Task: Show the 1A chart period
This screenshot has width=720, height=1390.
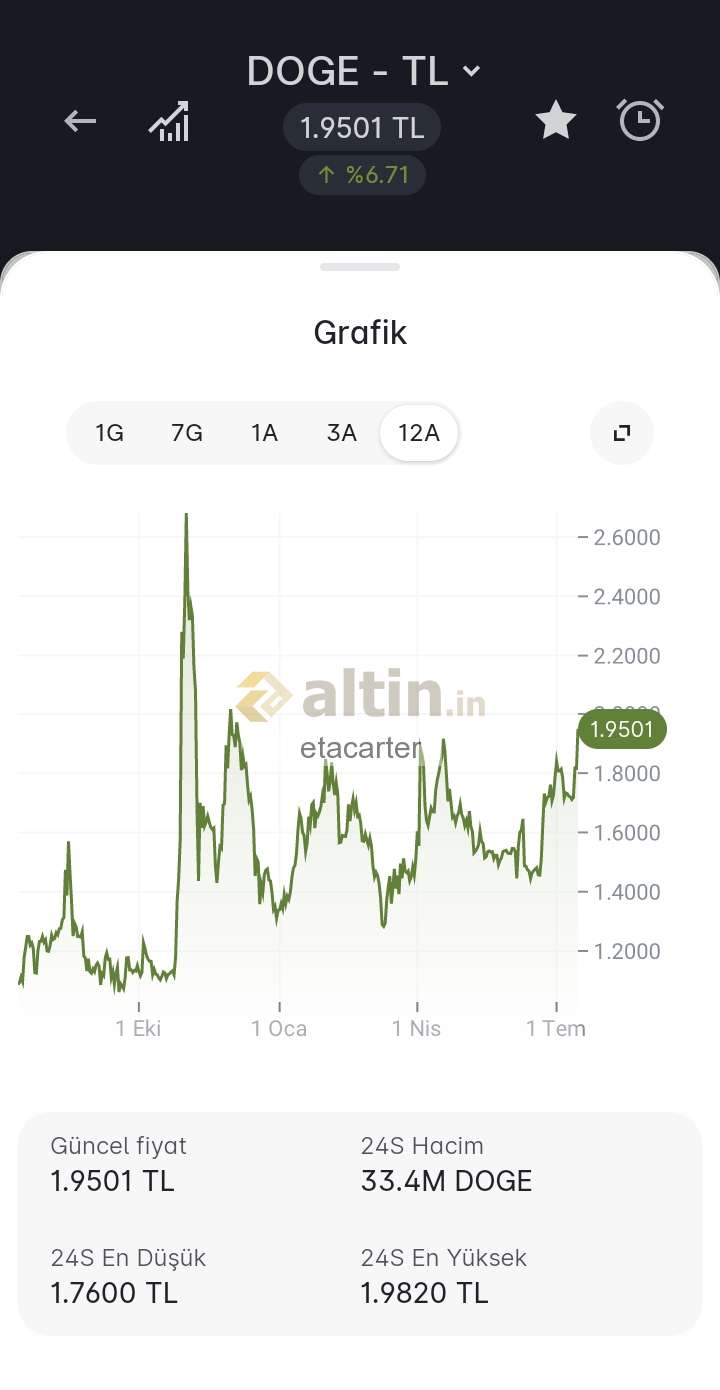Action: [x=264, y=433]
